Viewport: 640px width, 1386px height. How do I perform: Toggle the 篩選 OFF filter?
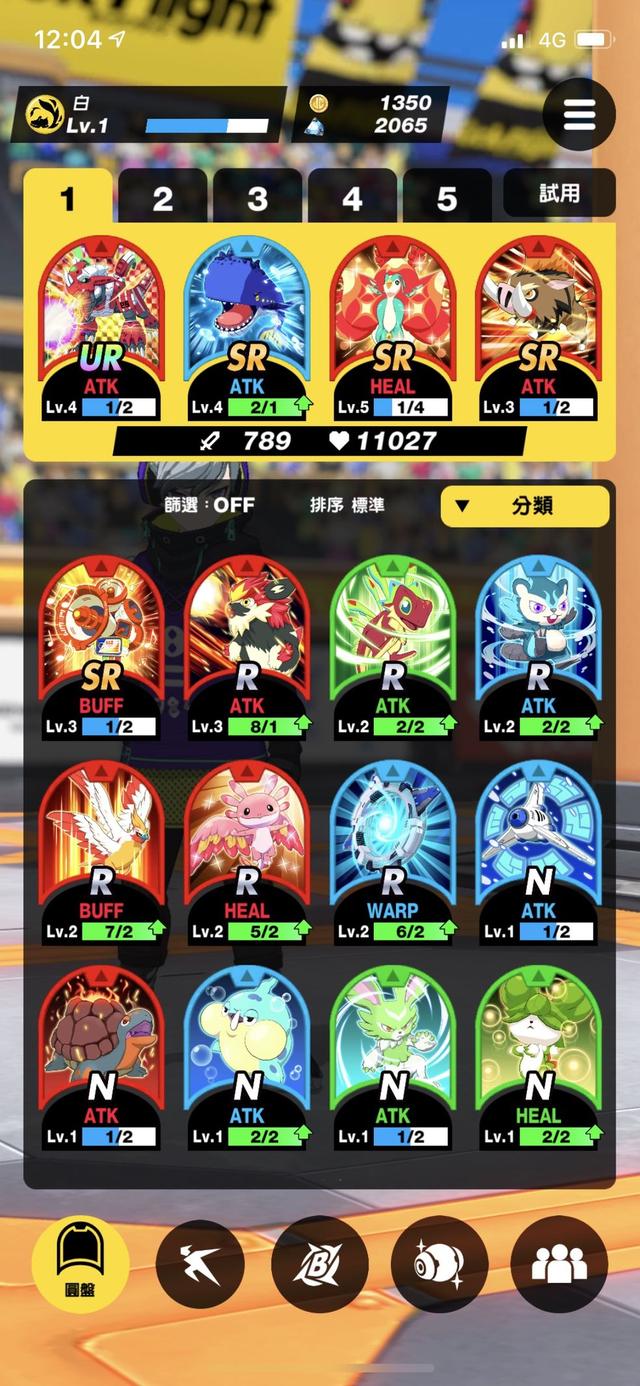tap(210, 505)
